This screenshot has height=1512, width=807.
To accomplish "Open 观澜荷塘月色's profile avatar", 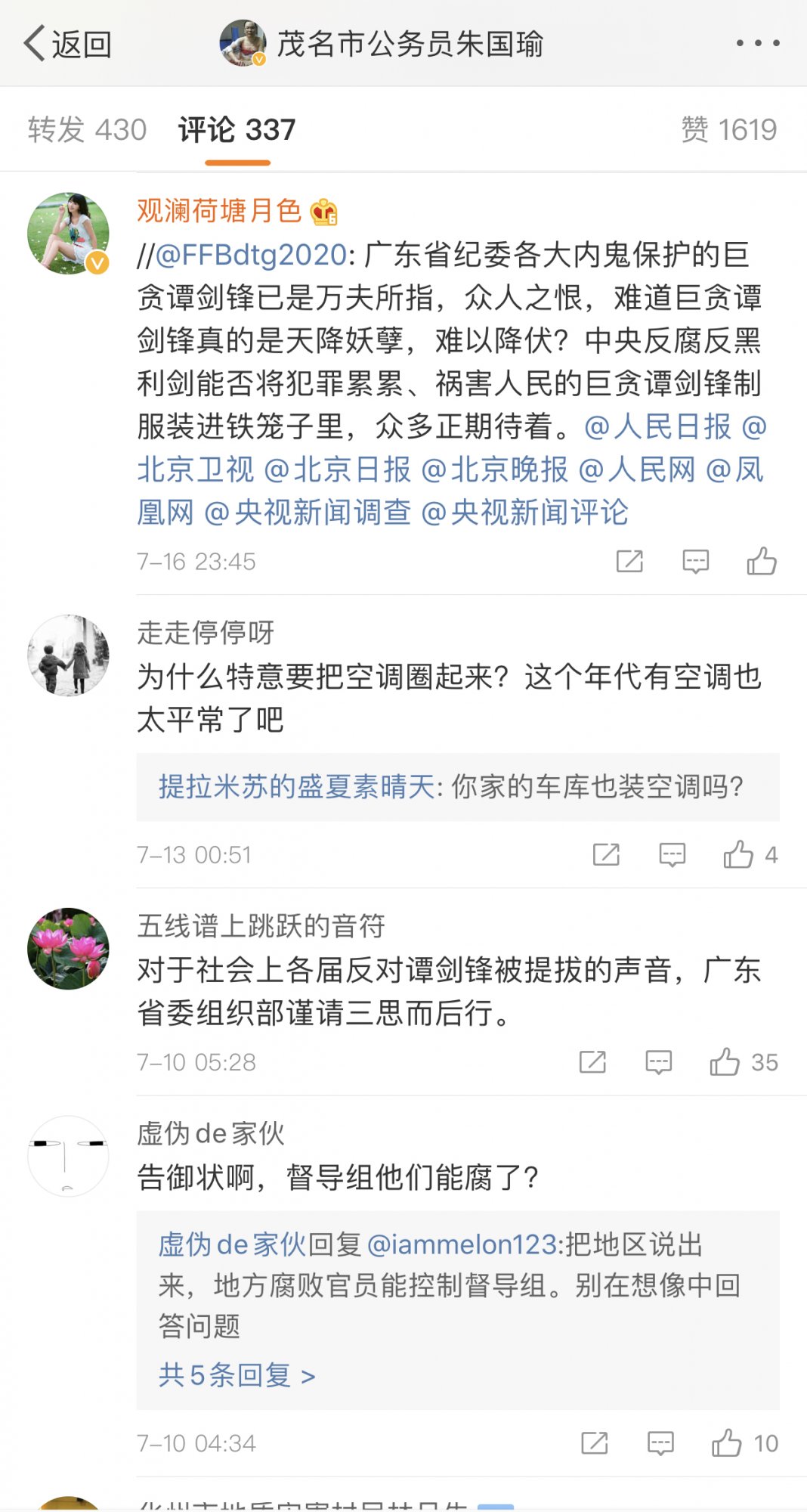I will coord(68,233).
